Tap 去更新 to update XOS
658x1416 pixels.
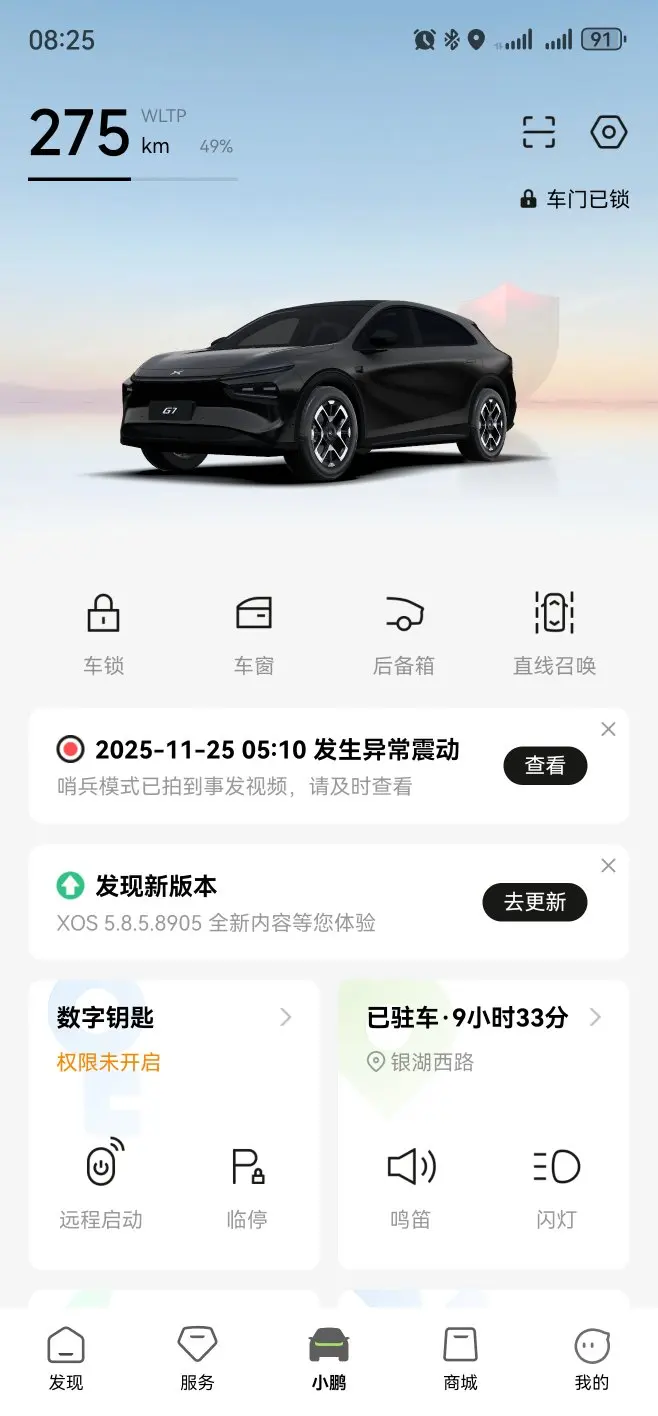(534, 902)
